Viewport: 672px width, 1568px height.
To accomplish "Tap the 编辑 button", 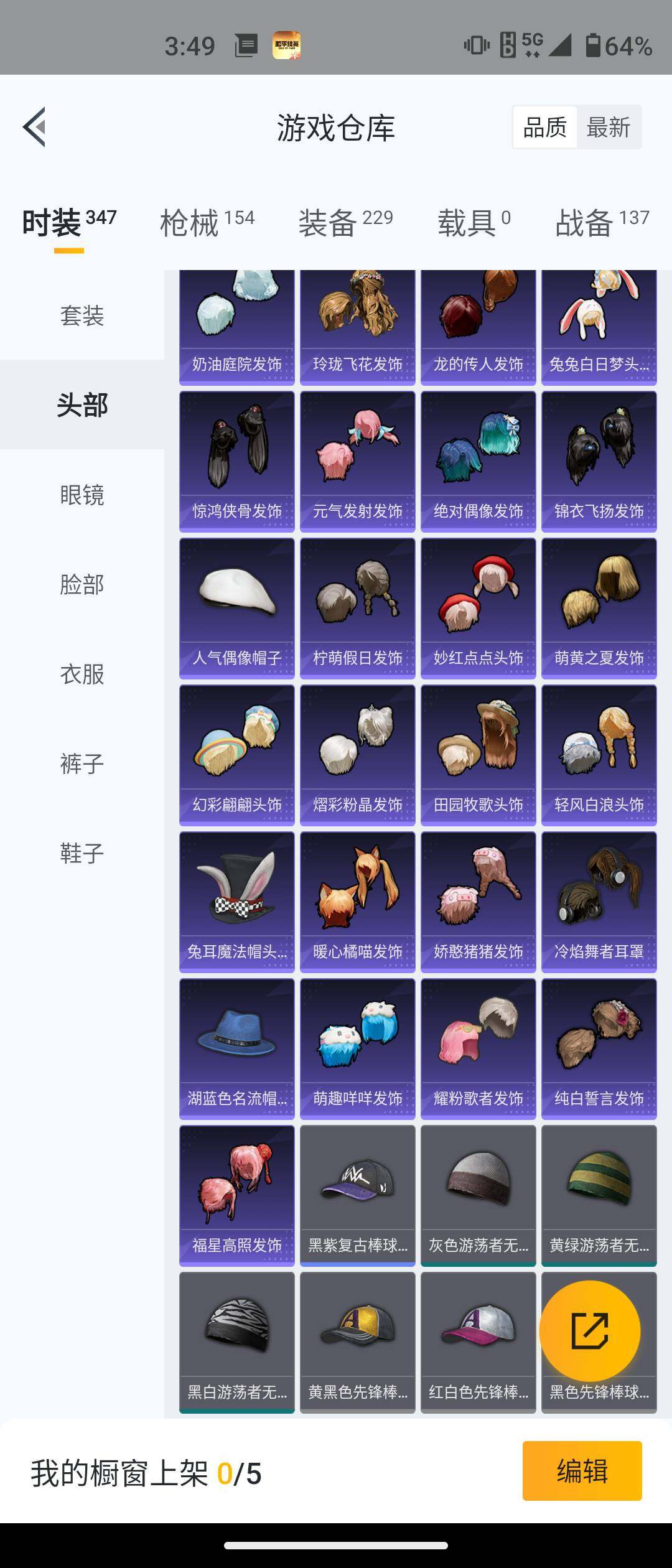I will [x=582, y=1471].
